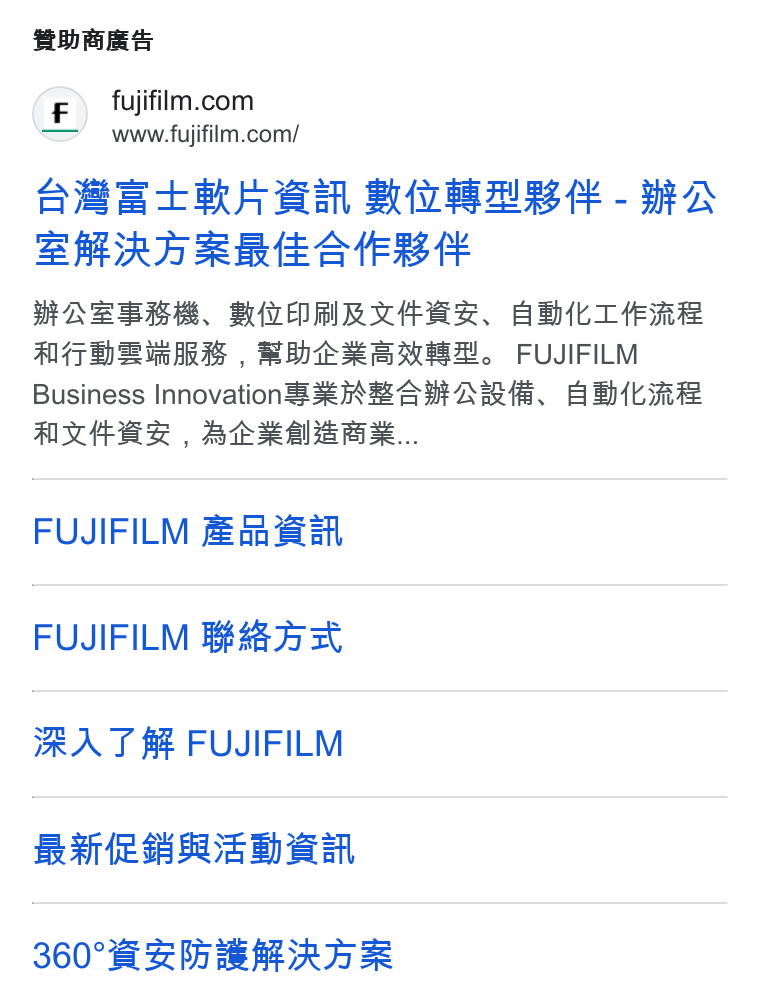Open 360°資安防護解決方案 link
Image resolution: width=760 pixels, height=1008 pixels.
[x=212, y=955]
